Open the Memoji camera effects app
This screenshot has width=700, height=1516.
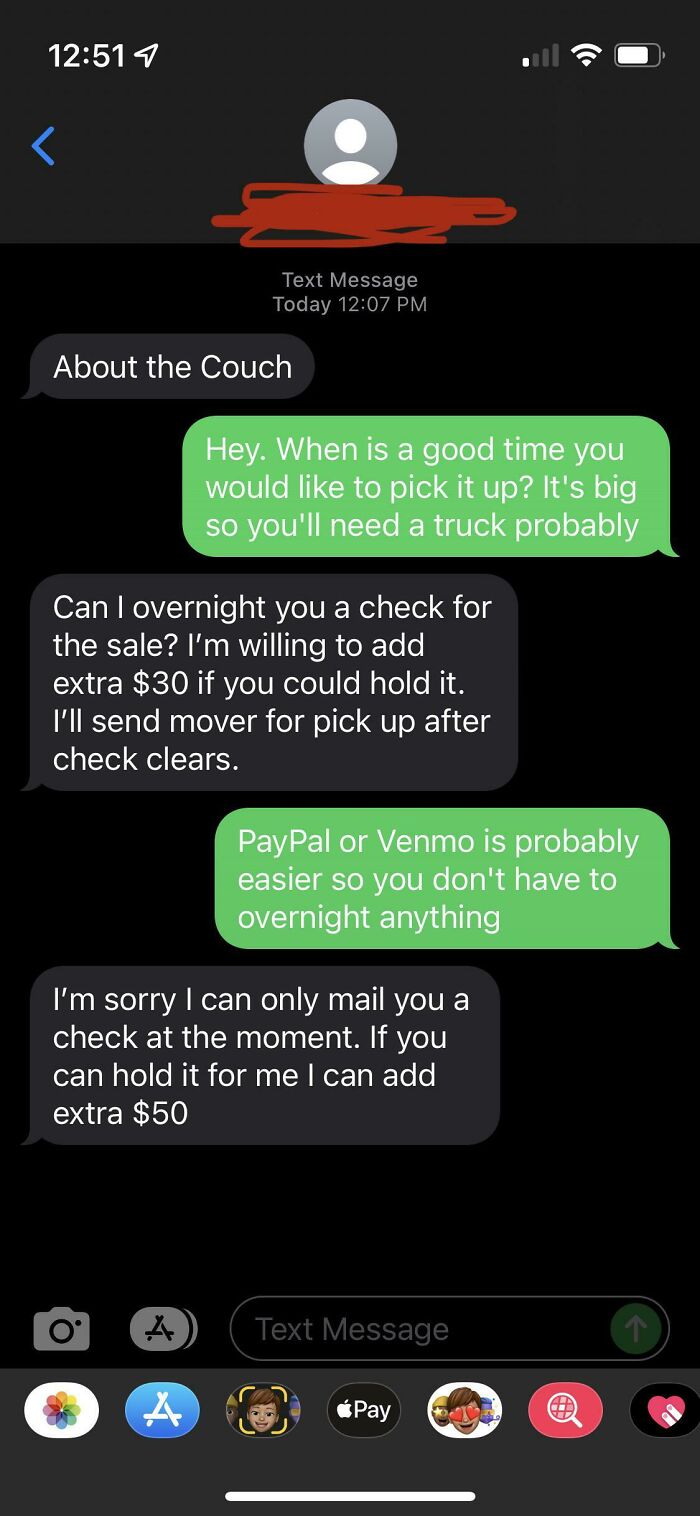pos(263,1410)
